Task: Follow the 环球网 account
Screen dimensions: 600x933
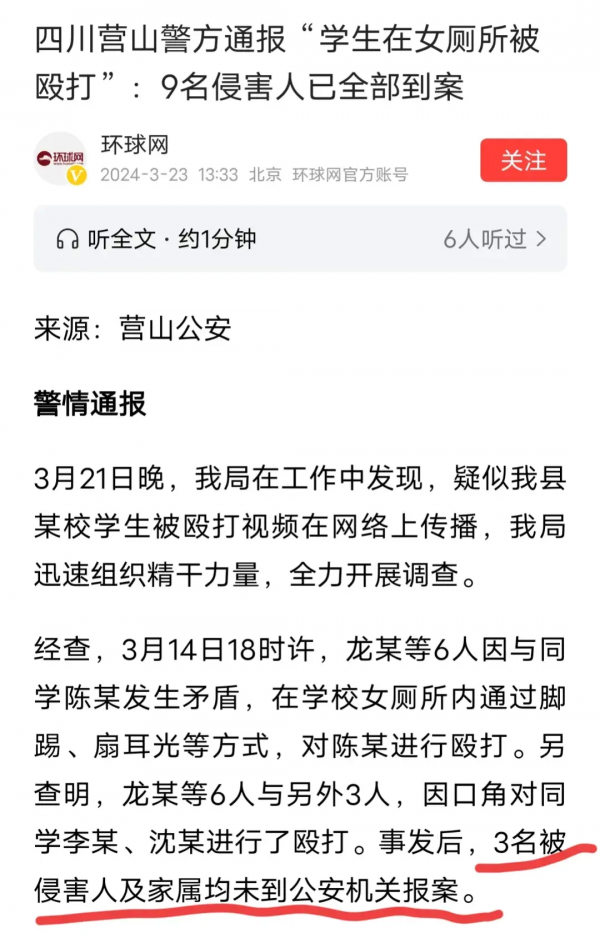Action: click(523, 160)
